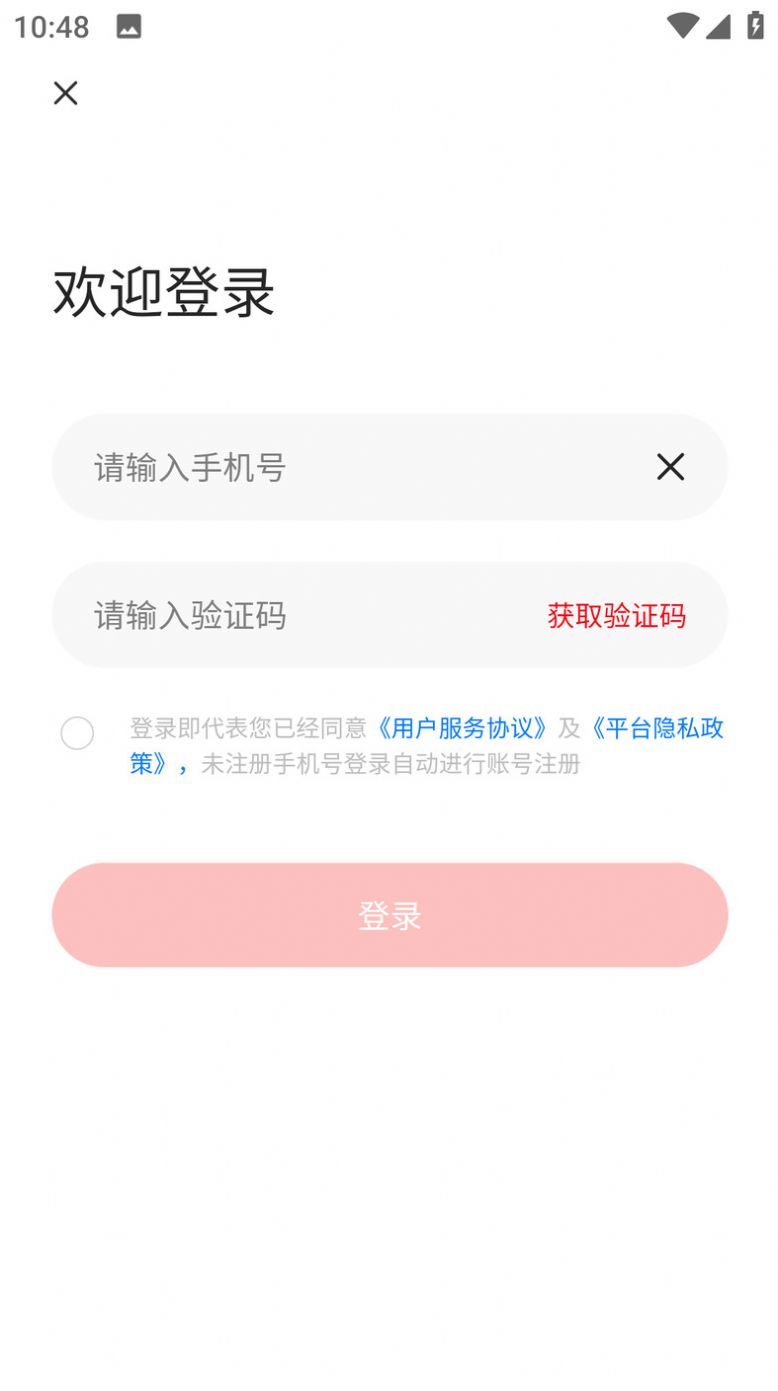Tap the battery charging icon in status bar
Viewport: 778px width, 1391px height.
[x=754, y=27]
